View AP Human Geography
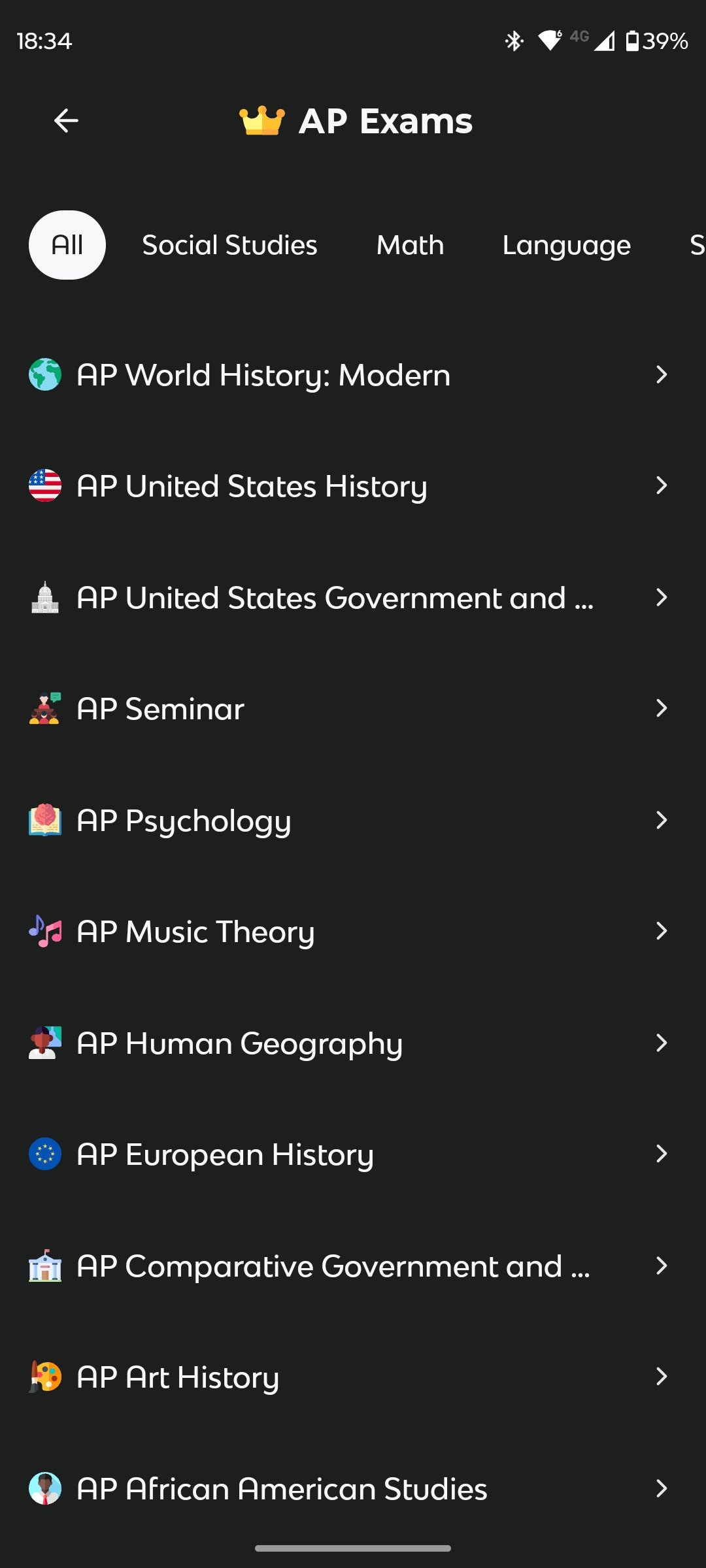 (x=353, y=1043)
